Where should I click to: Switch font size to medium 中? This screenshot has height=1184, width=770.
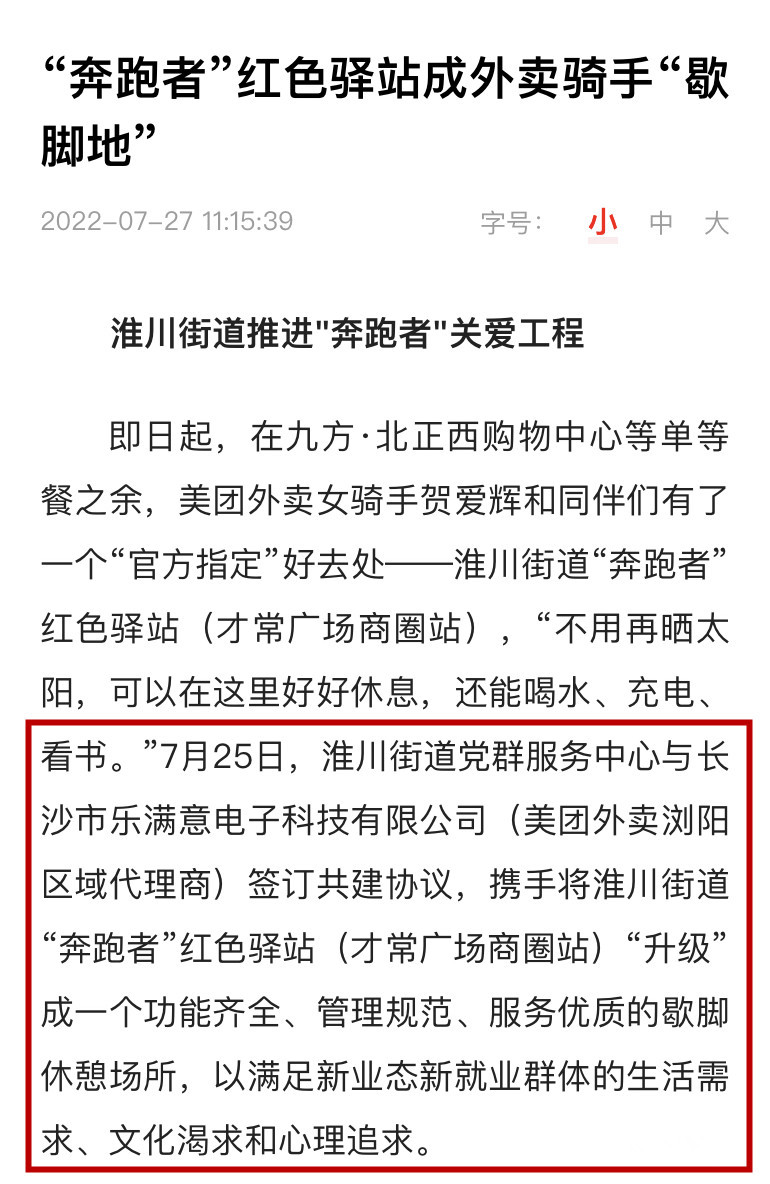pyautogui.click(x=660, y=222)
